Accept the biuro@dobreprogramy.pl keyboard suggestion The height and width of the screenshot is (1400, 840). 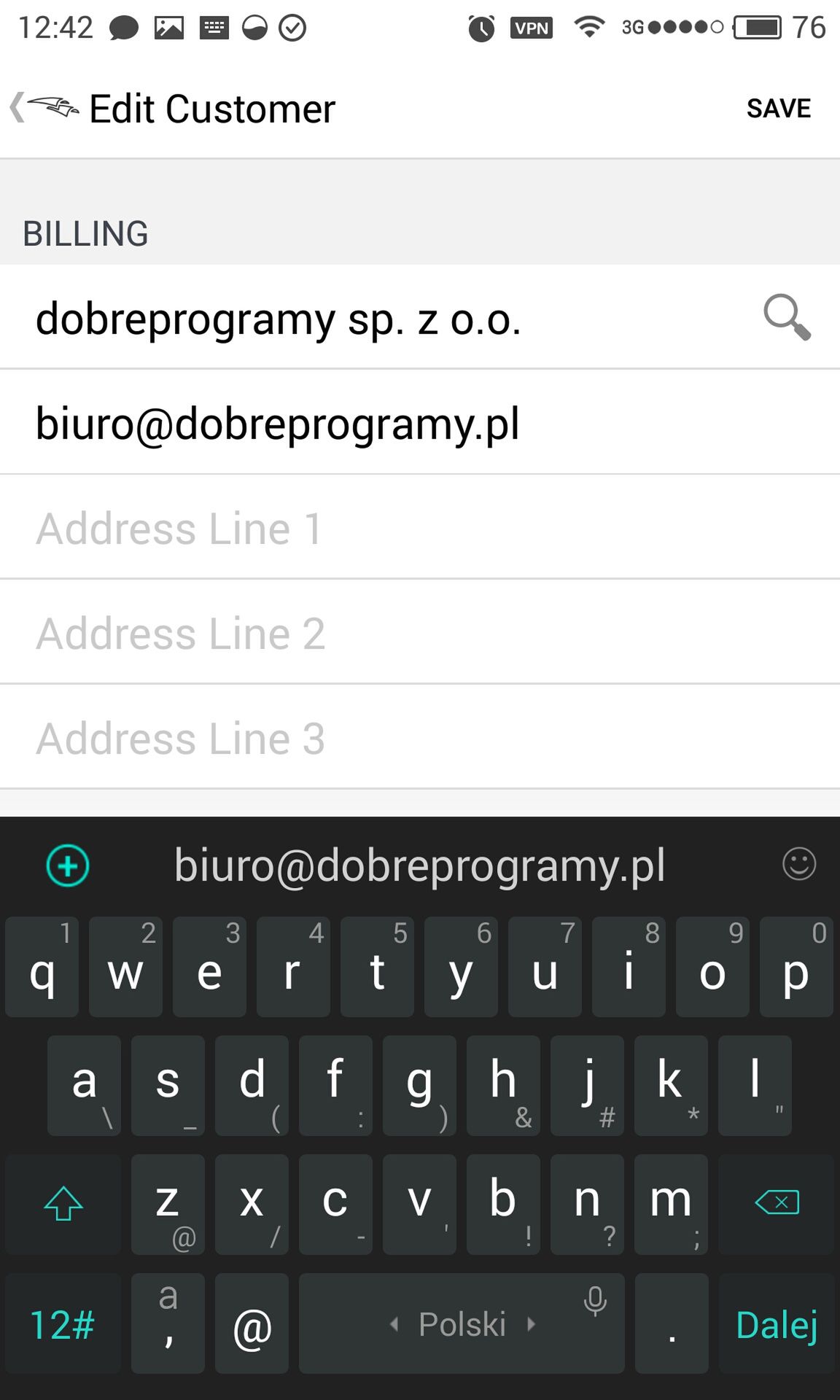(x=419, y=866)
